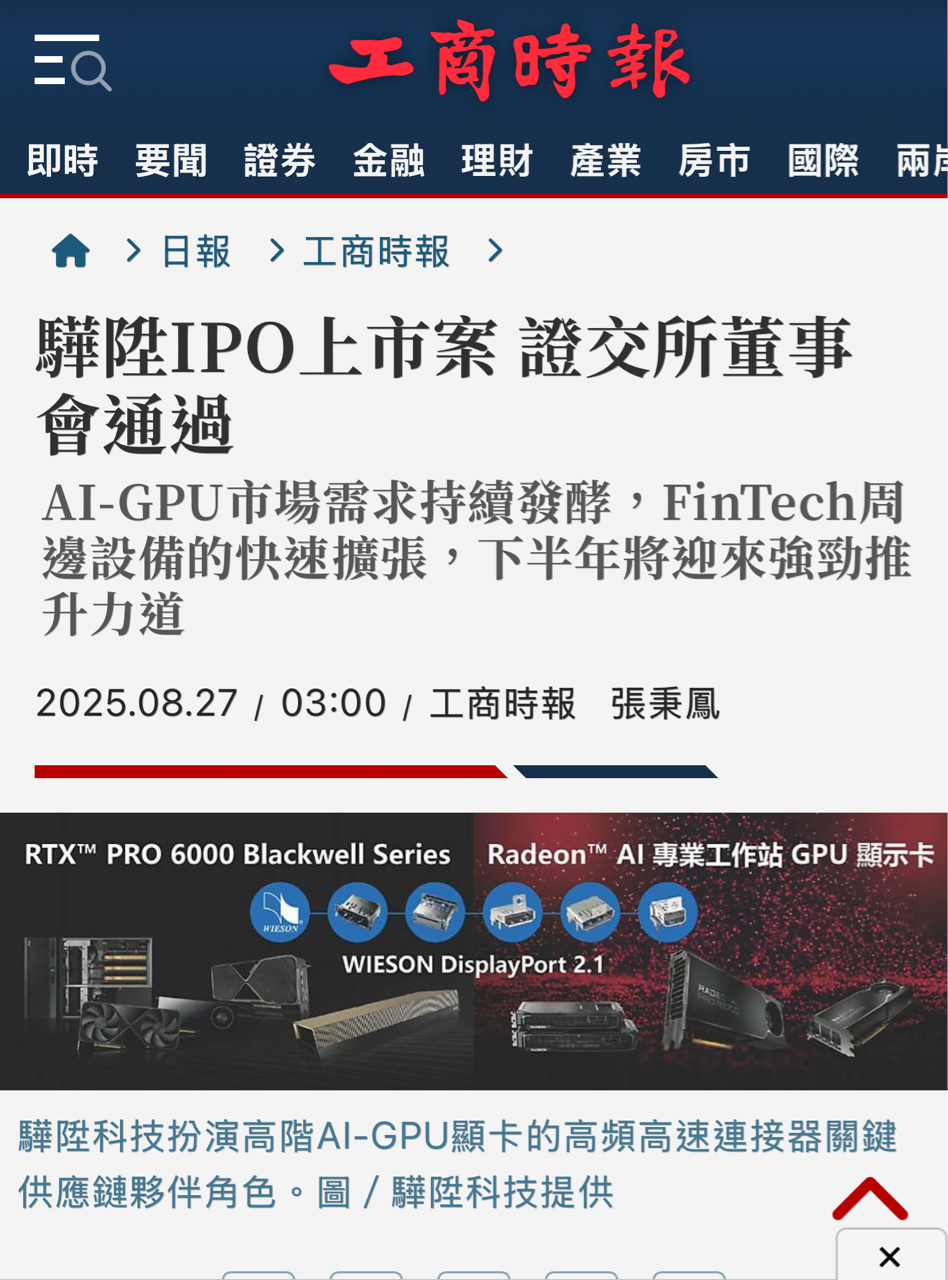Open the 國際 section
This screenshot has height=1280, width=948.
[x=823, y=161]
